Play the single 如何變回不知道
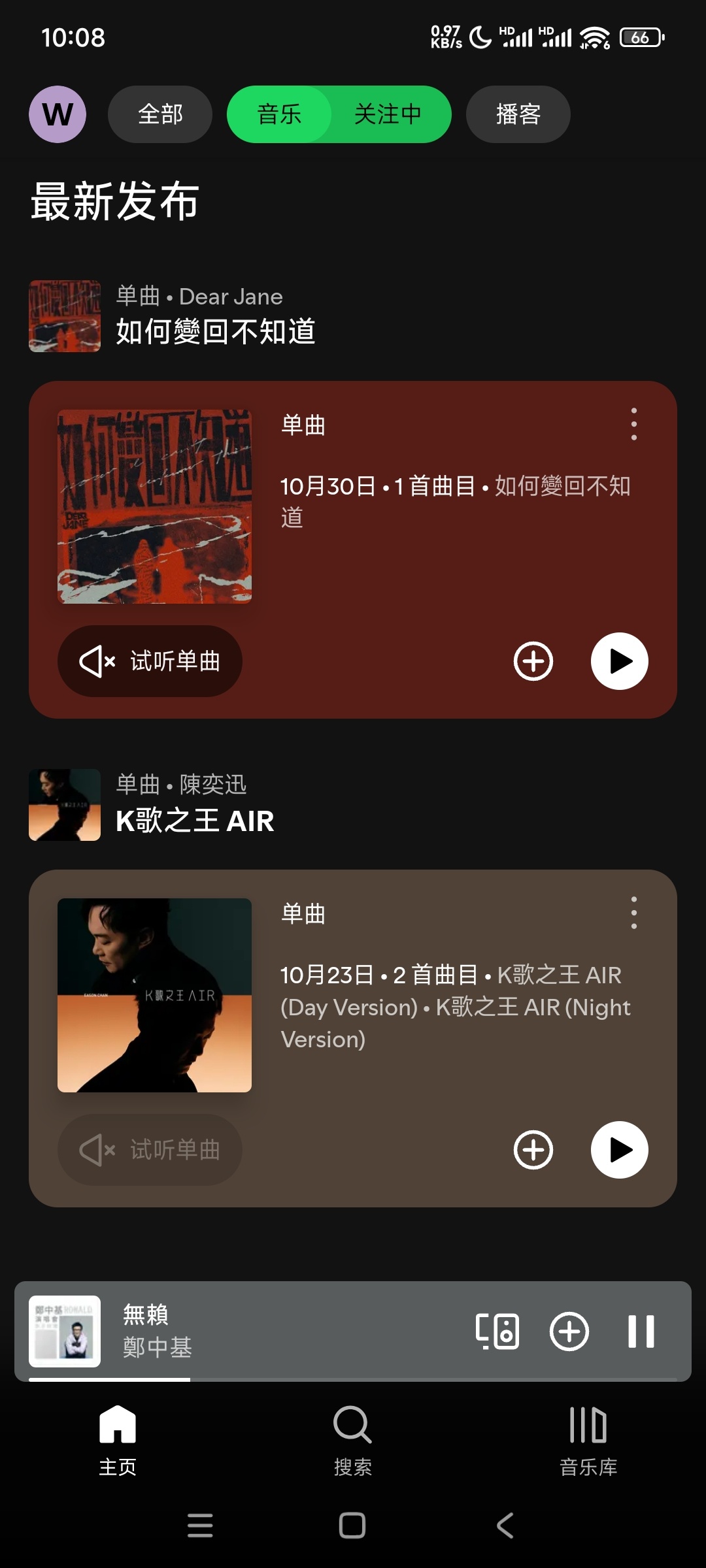This screenshot has height=1568, width=706. (619, 661)
